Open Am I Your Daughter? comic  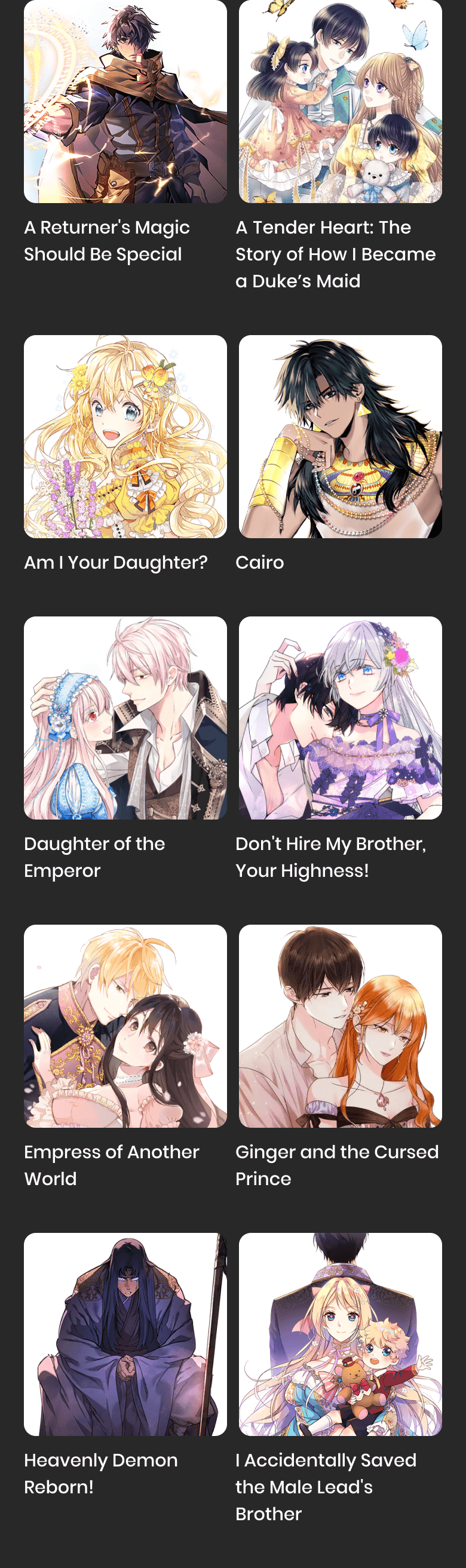click(125, 437)
